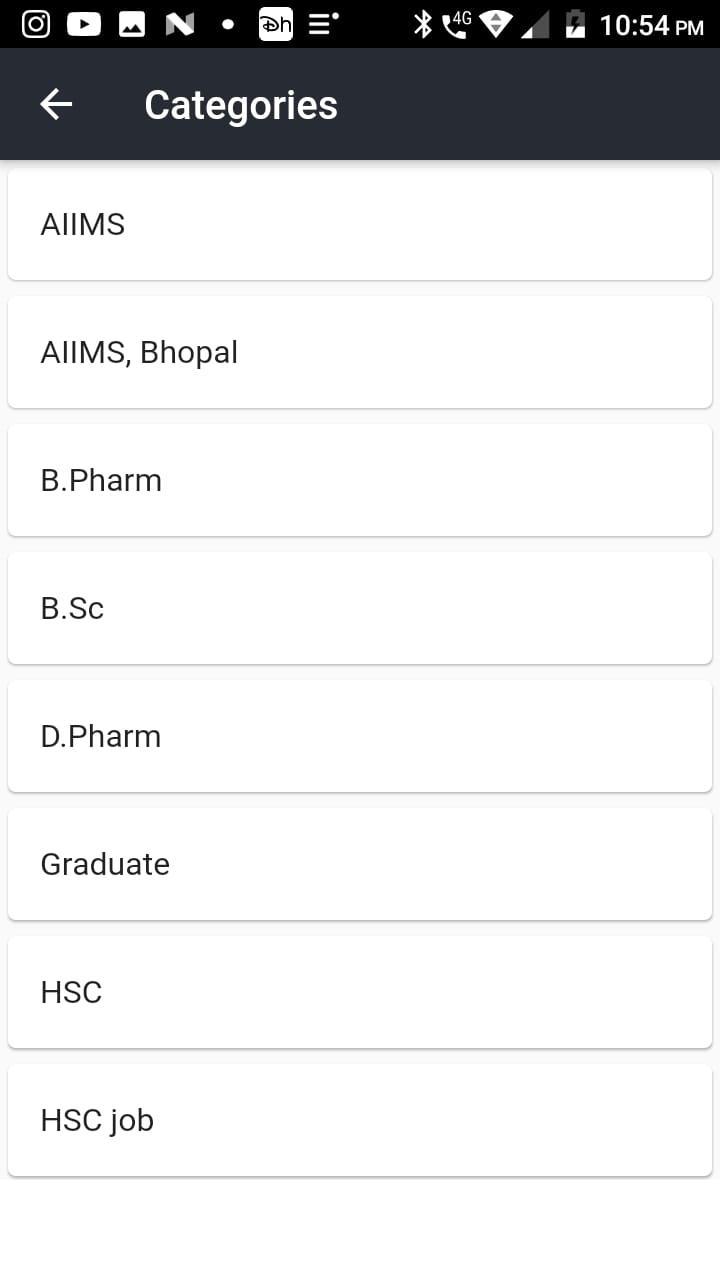This screenshot has height=1280, width=720.
Task: Tap the clock showing 10:54 PM
Action: 655,24
